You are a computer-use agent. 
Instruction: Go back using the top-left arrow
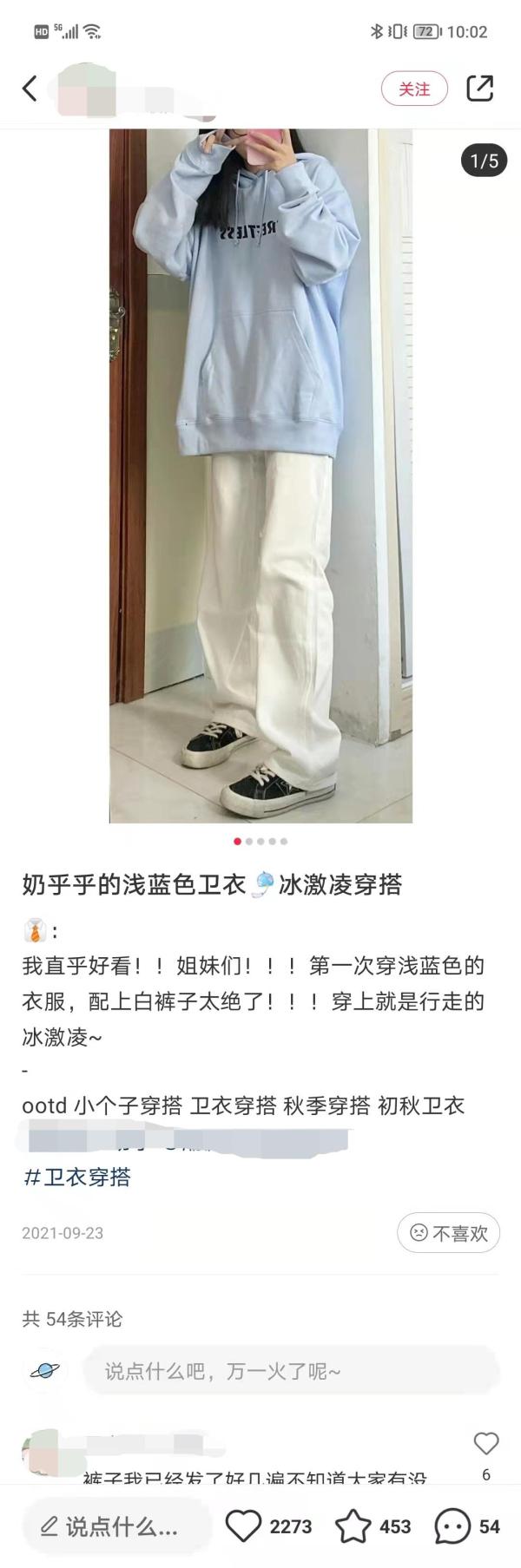tap(30, 89)
